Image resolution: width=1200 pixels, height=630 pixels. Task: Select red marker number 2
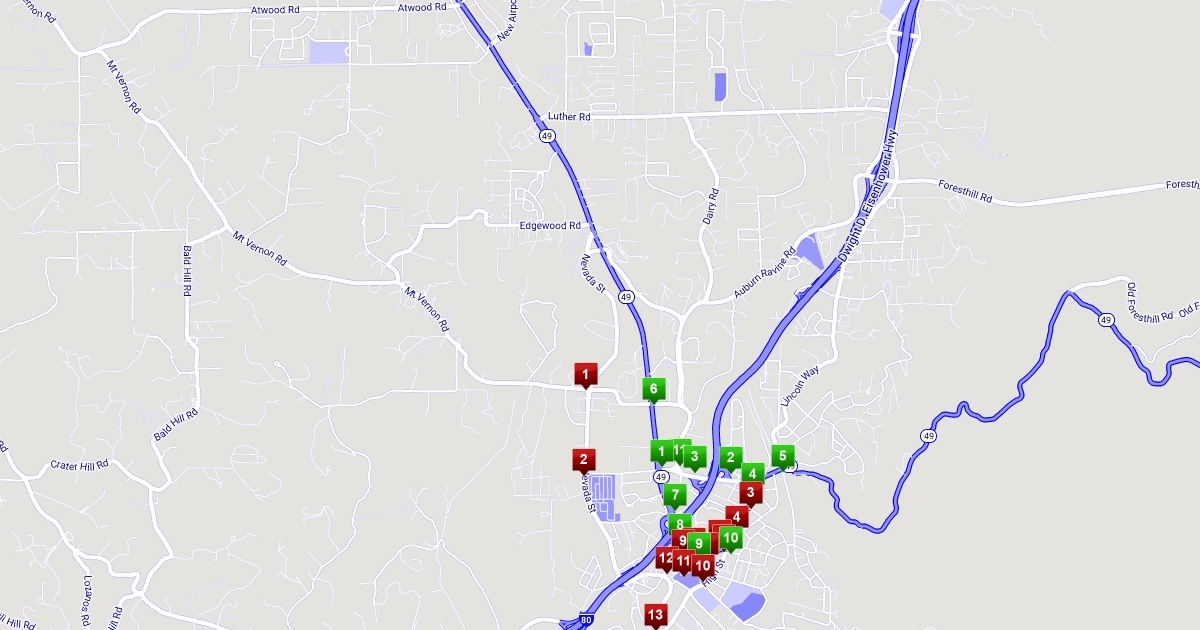pyautogui.click(x=583, y=460)
